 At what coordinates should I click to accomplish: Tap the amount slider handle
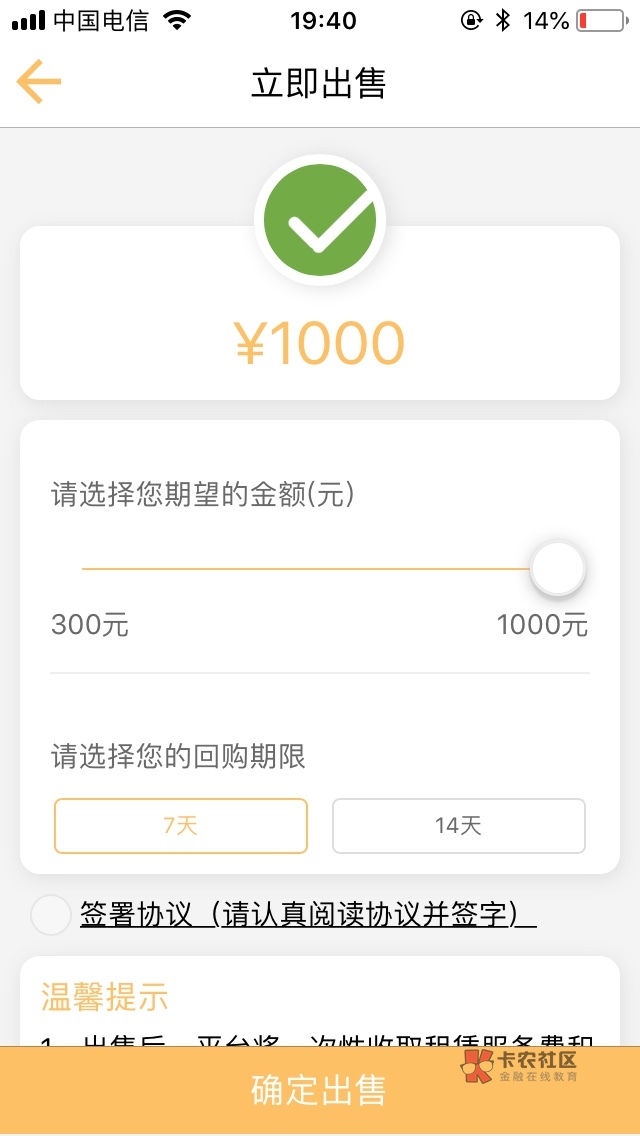(x=557, y=568)
